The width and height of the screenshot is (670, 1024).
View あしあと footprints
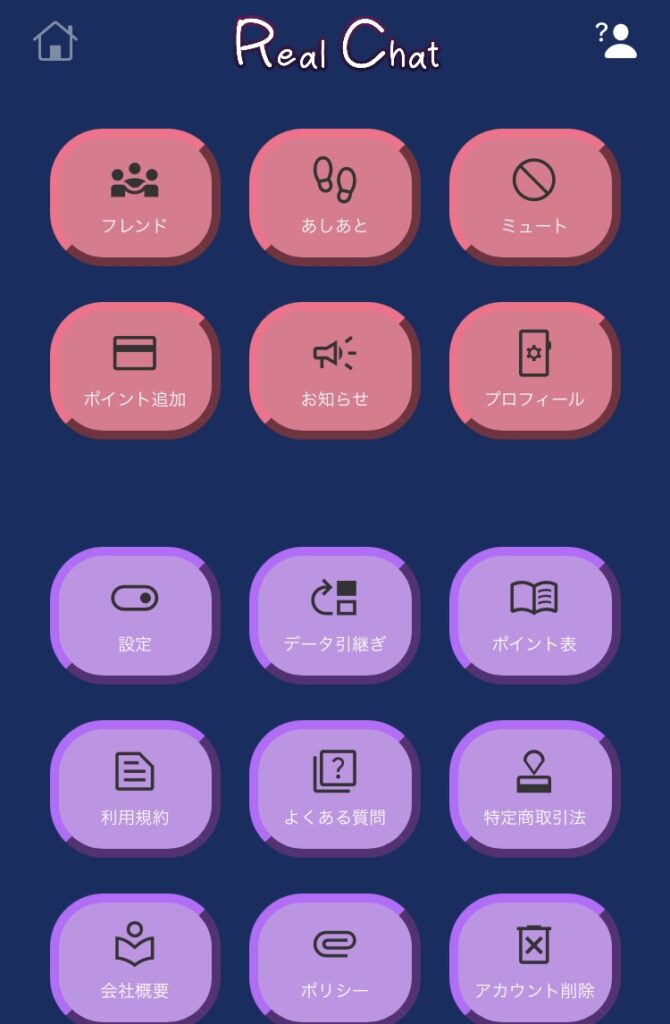click(x=335, y=196)
